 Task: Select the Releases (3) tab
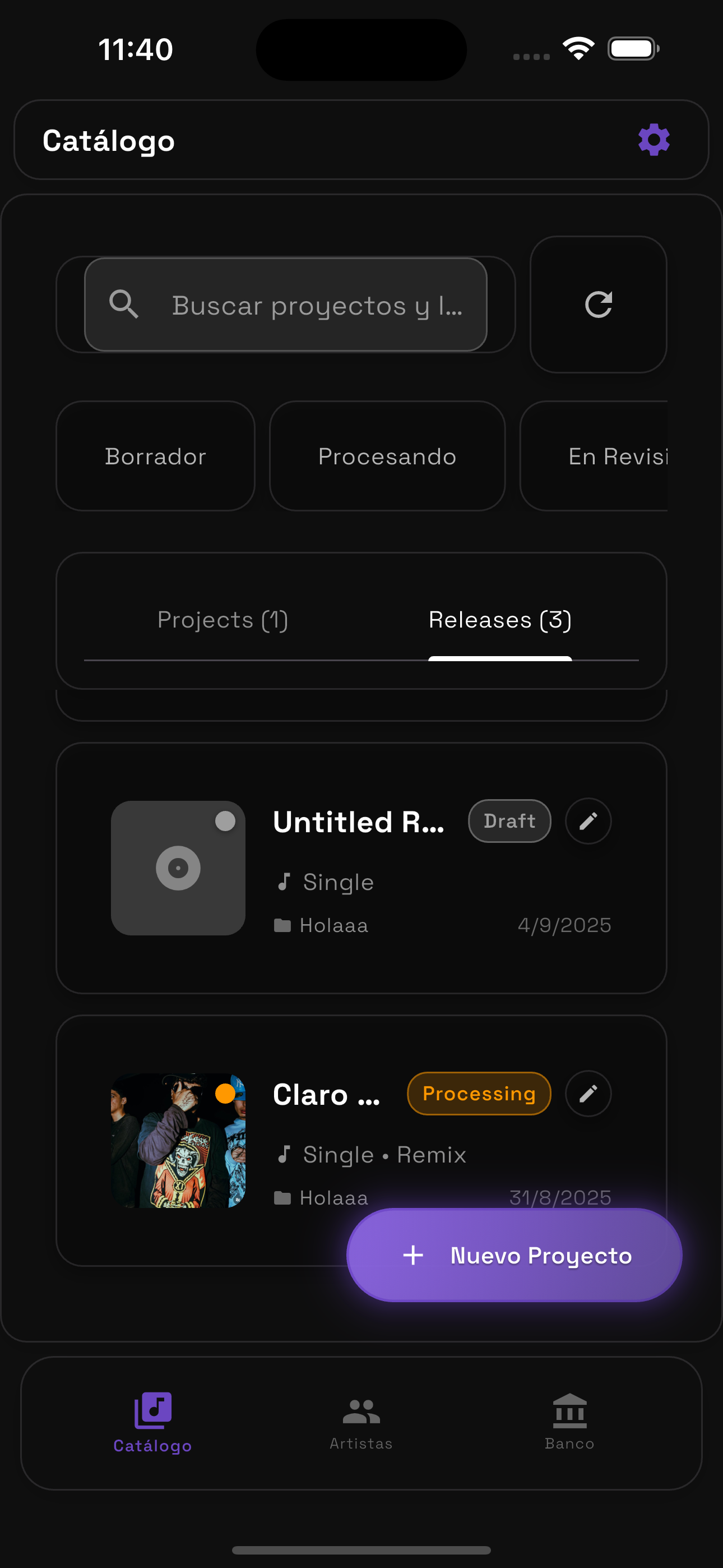(499, 620)
